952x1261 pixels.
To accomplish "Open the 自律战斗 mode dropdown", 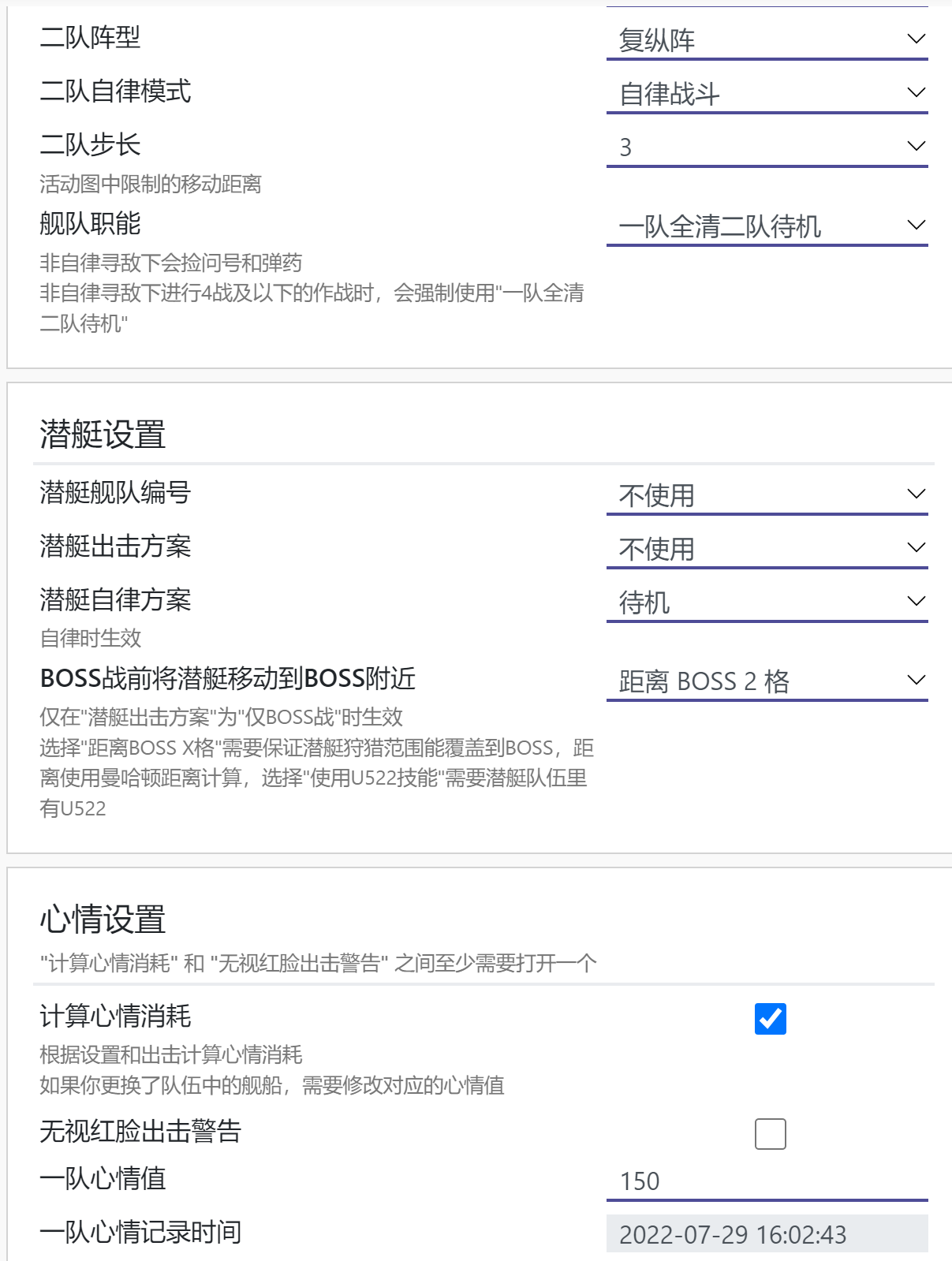I will point(765,91).
